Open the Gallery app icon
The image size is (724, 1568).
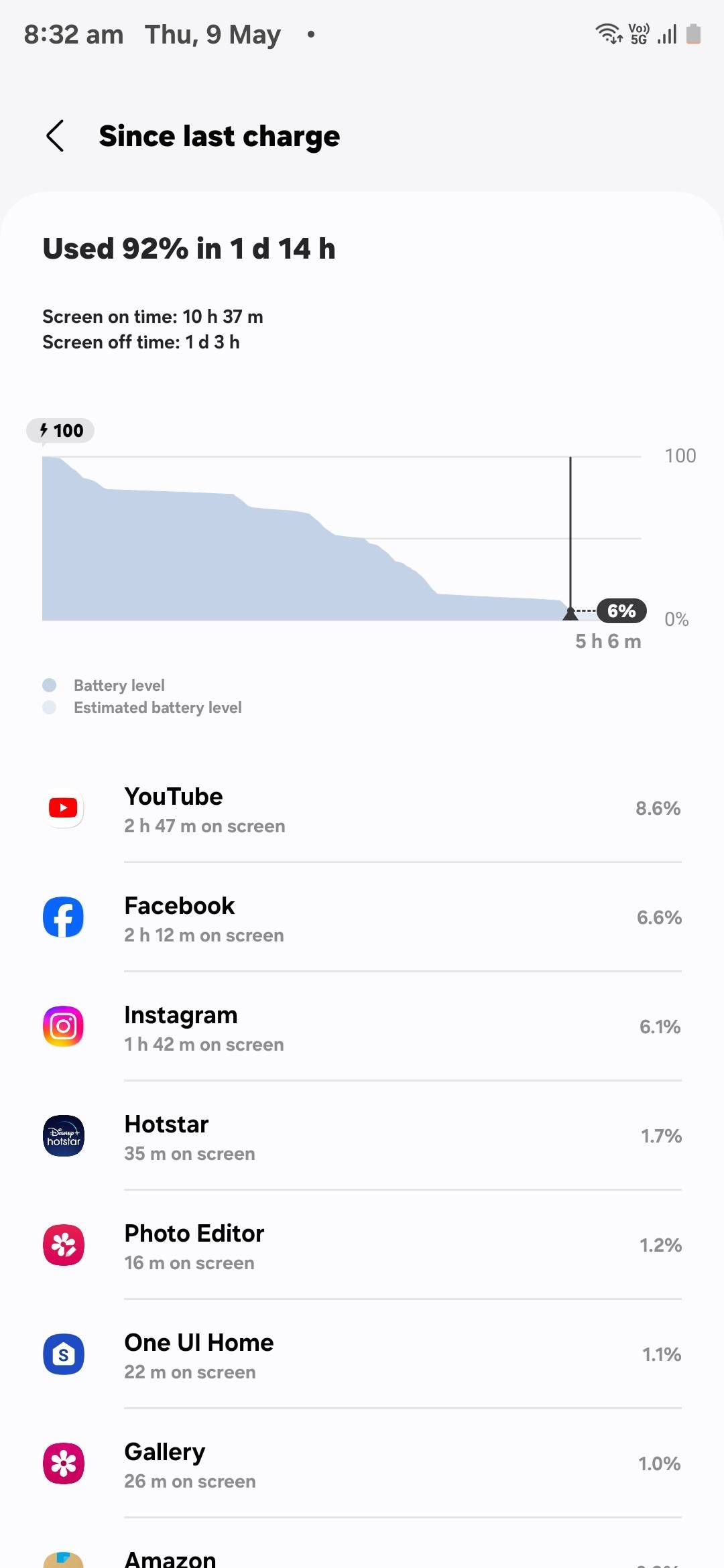click(63, 1463)
